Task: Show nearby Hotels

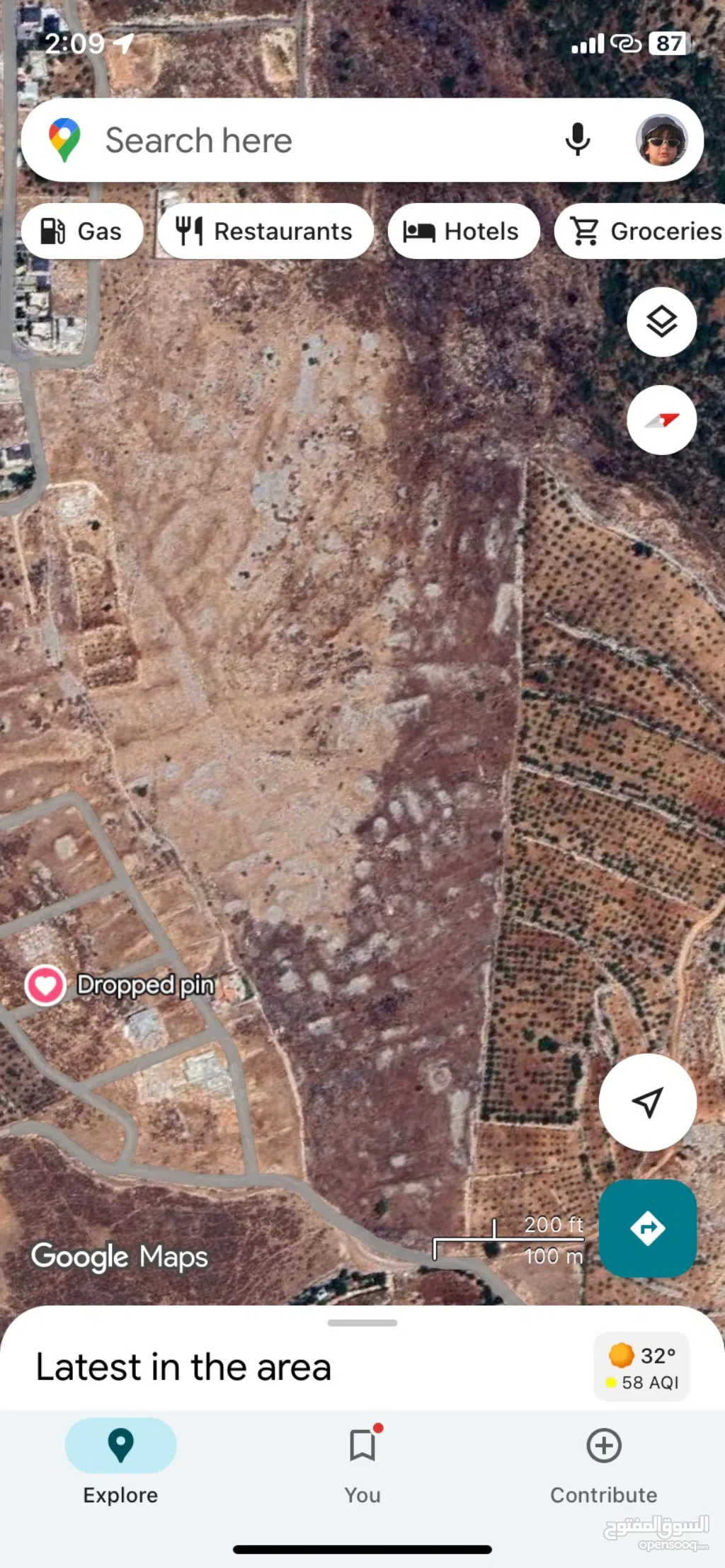Action: pyautogui.click(x=463, y=231)
